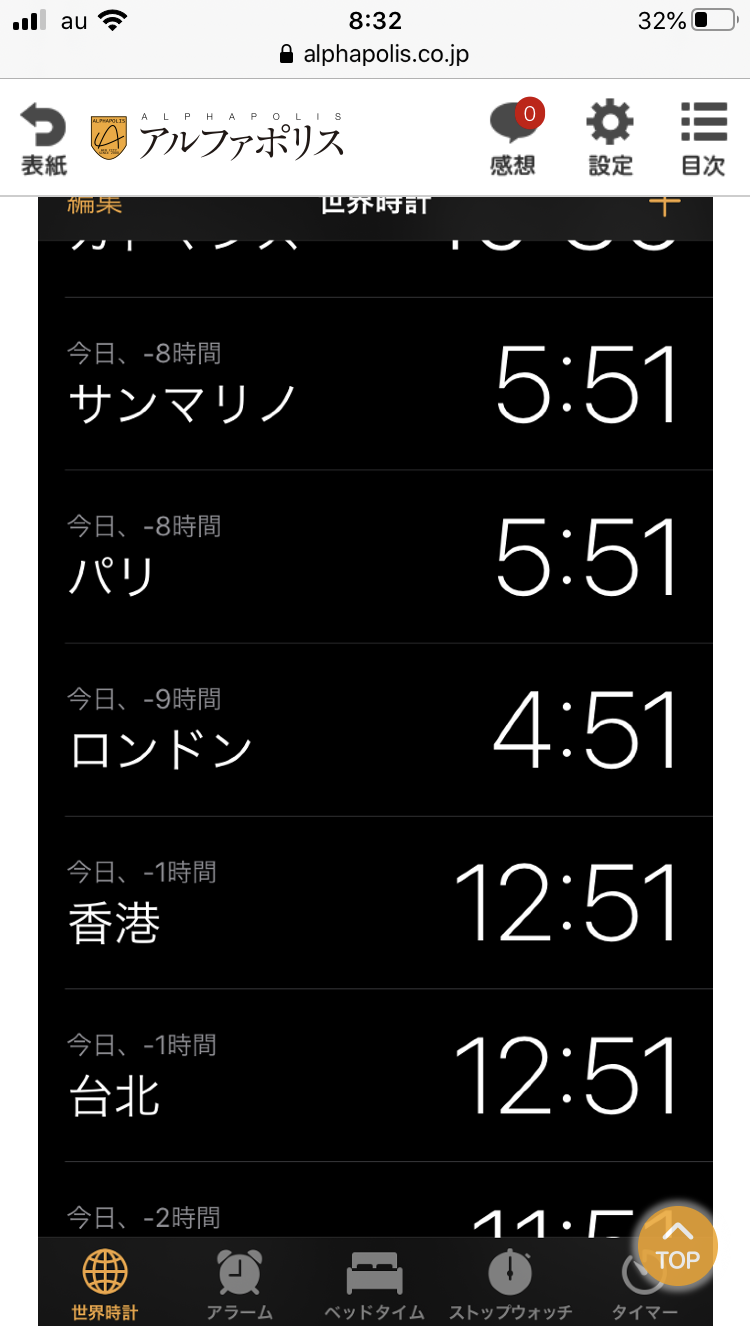Open the 感想 comments section
The width and height of the screenshot is (750, 1334).
pos(513,139)
